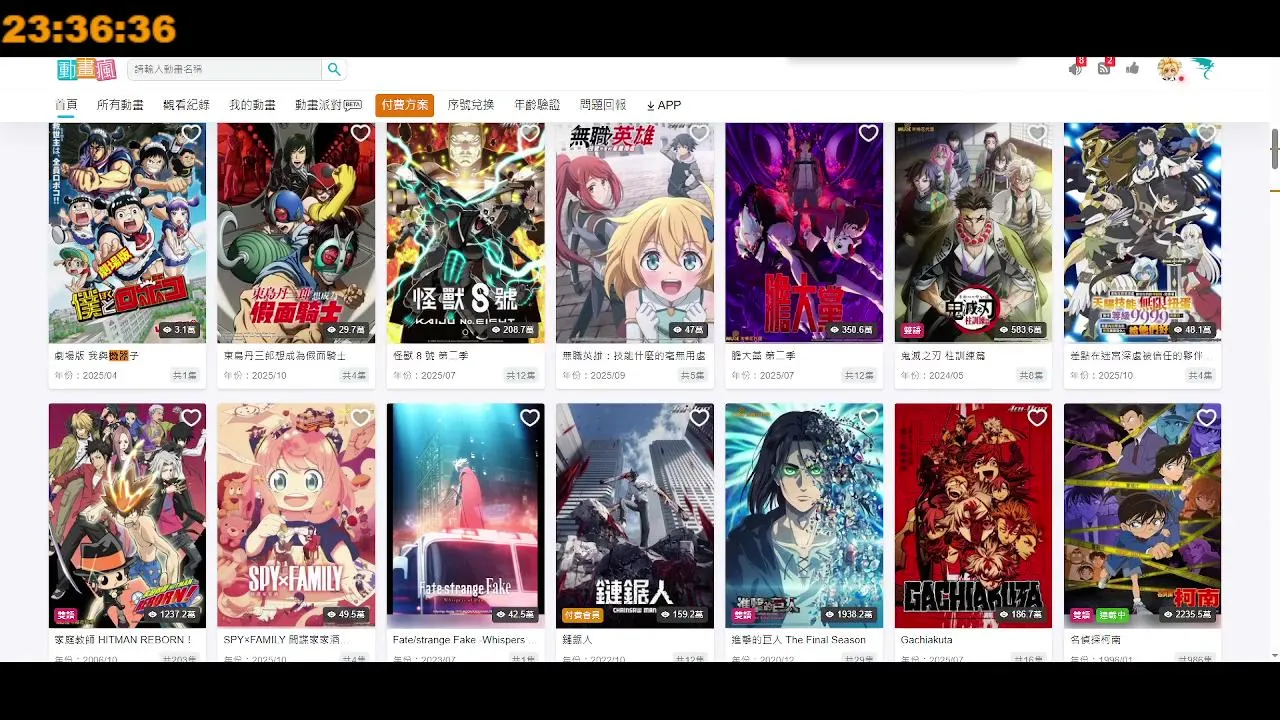Switch to the 所有動畫 tab
Image resolution: width=1280 pixels, height=720 pixels.
[x=120, y=105]
